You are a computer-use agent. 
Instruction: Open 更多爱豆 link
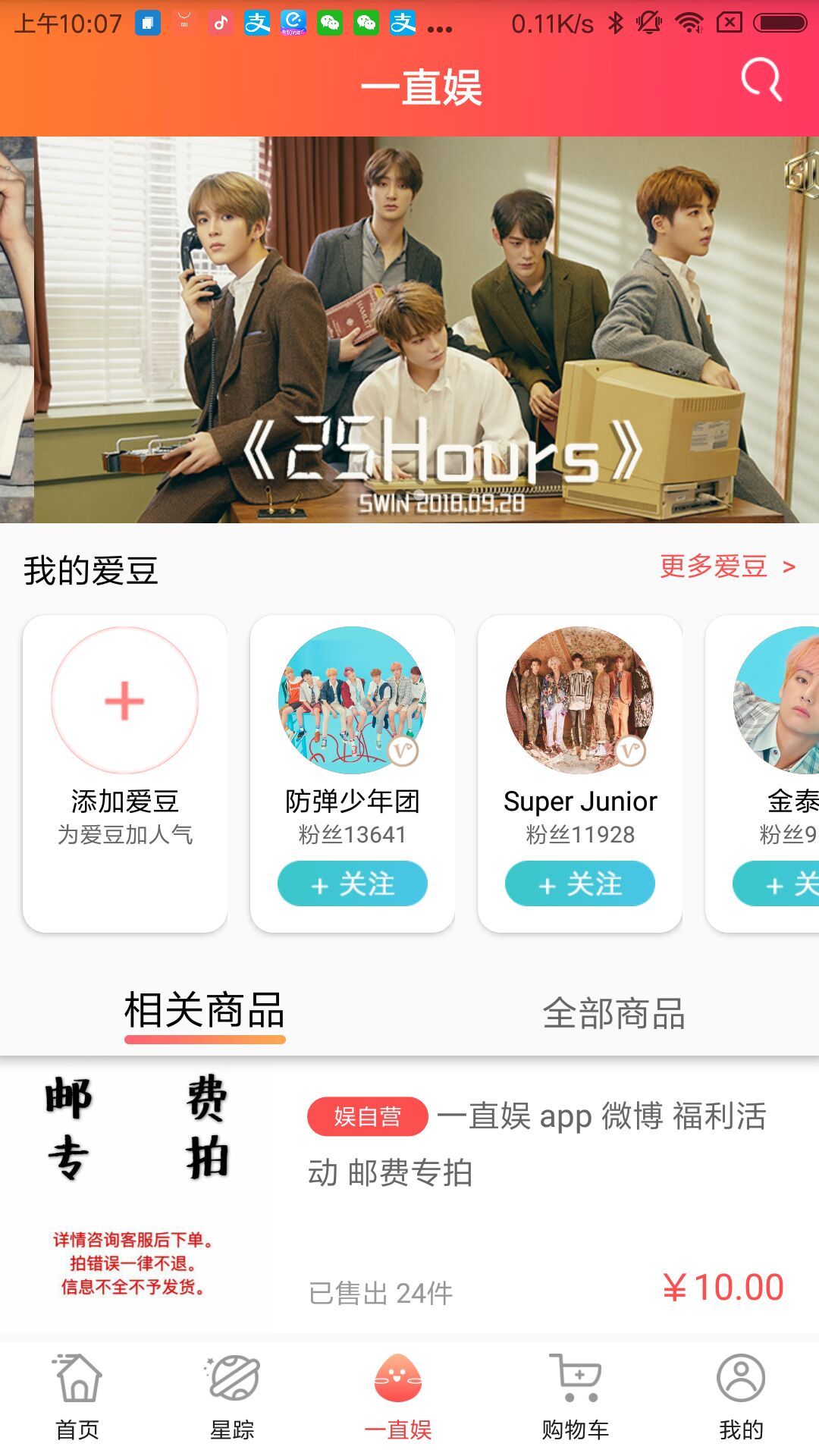(x=726, y=566)
